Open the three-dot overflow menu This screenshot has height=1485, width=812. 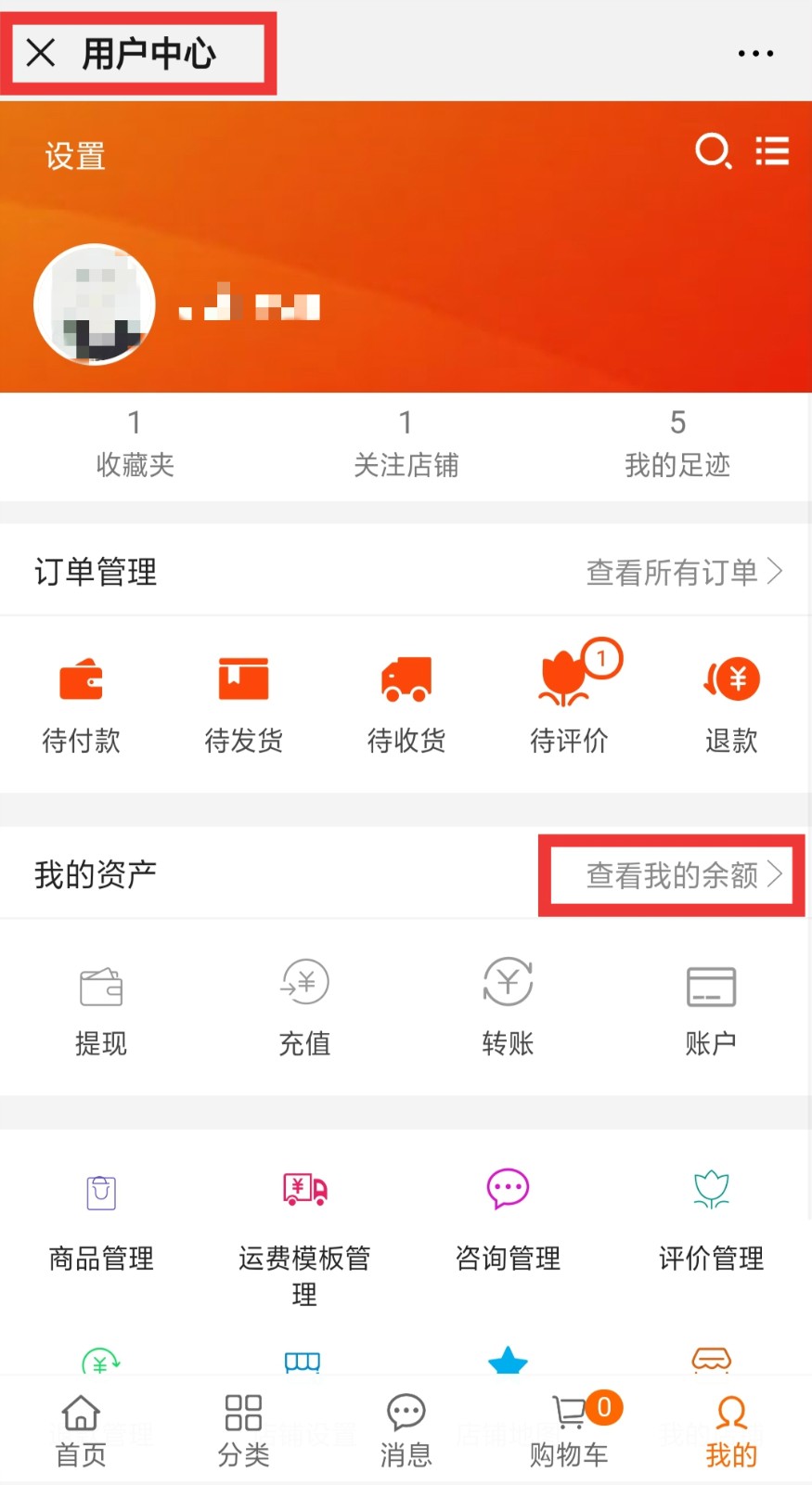[x=755, y=54]
